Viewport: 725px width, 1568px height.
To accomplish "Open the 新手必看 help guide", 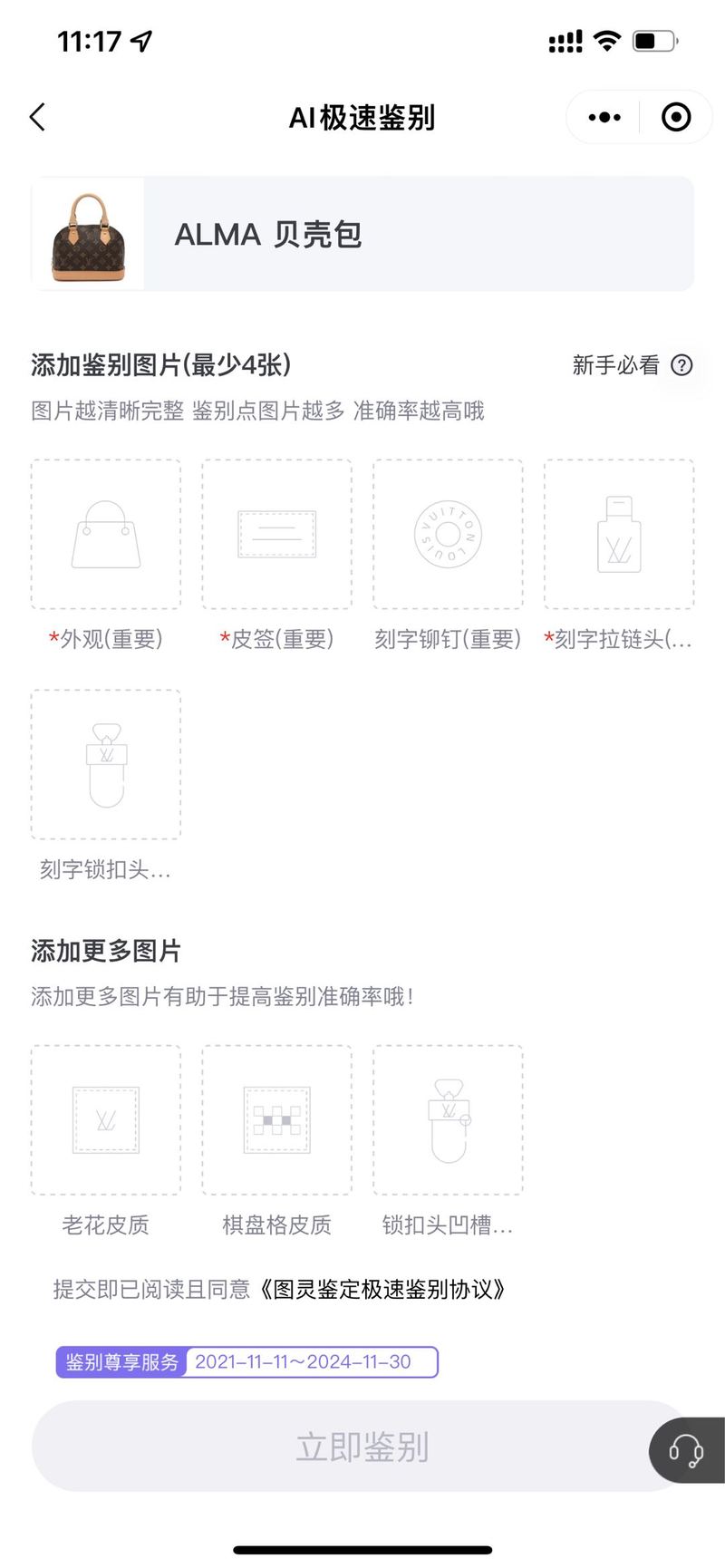I will [x=633, y=365].
